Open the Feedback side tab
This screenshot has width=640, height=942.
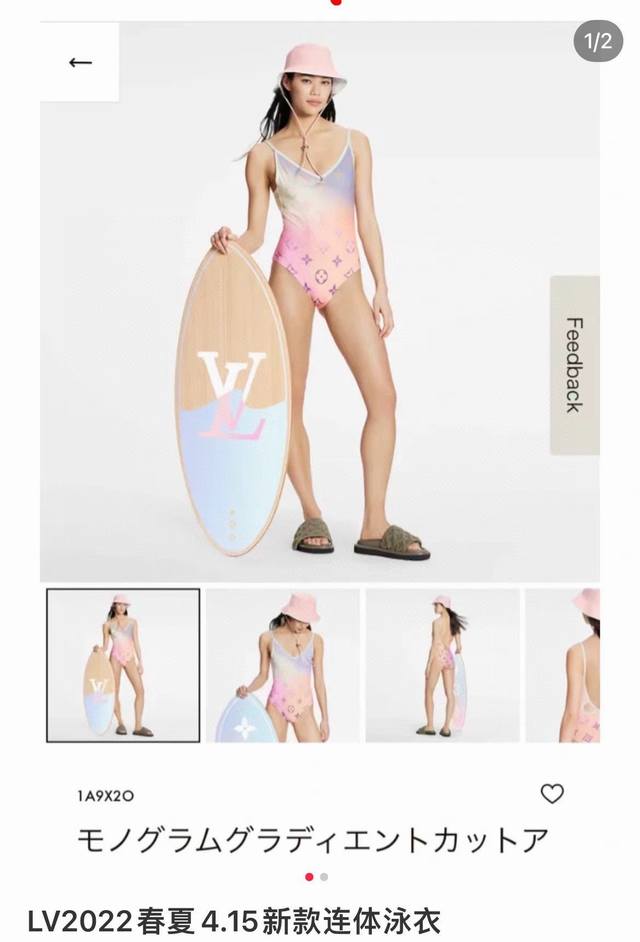tap(574, 365)
